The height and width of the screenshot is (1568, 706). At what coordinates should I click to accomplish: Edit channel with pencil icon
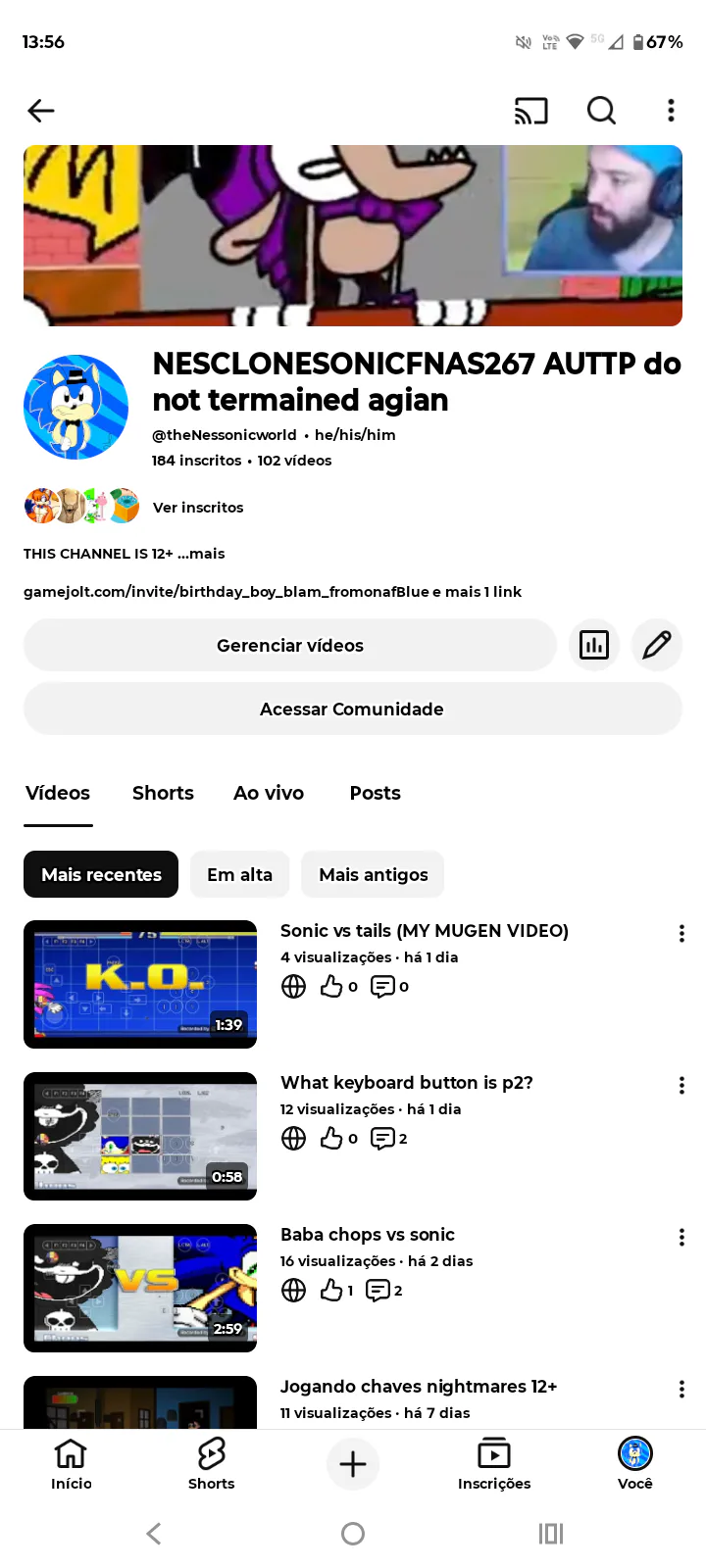click(656, 645)
